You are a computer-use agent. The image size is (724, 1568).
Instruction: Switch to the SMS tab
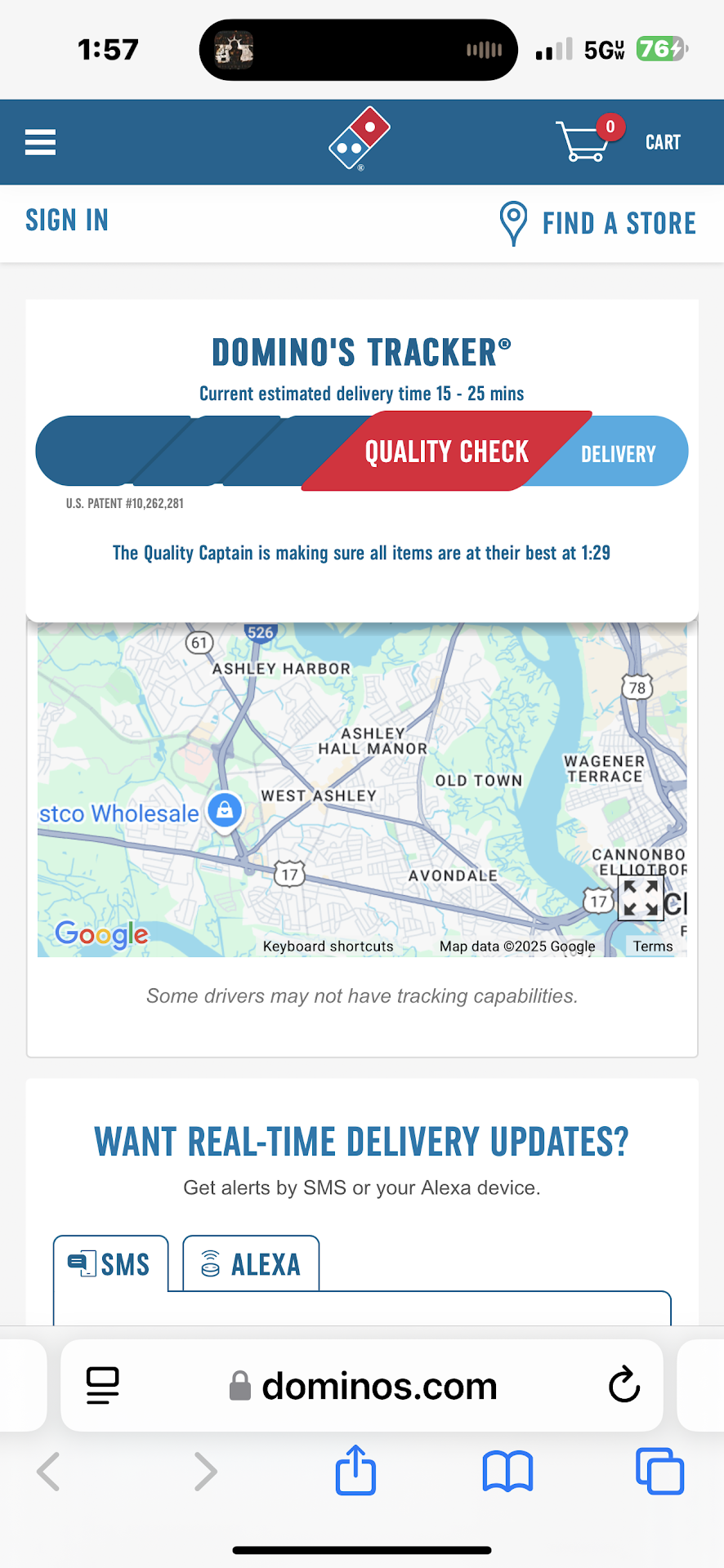pos(111,1264)
